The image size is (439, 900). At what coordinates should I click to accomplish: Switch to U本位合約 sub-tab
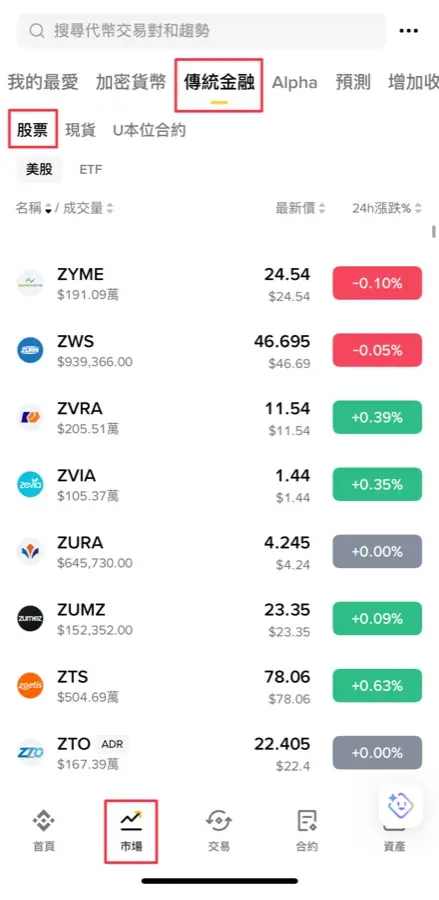click(149, 130)
